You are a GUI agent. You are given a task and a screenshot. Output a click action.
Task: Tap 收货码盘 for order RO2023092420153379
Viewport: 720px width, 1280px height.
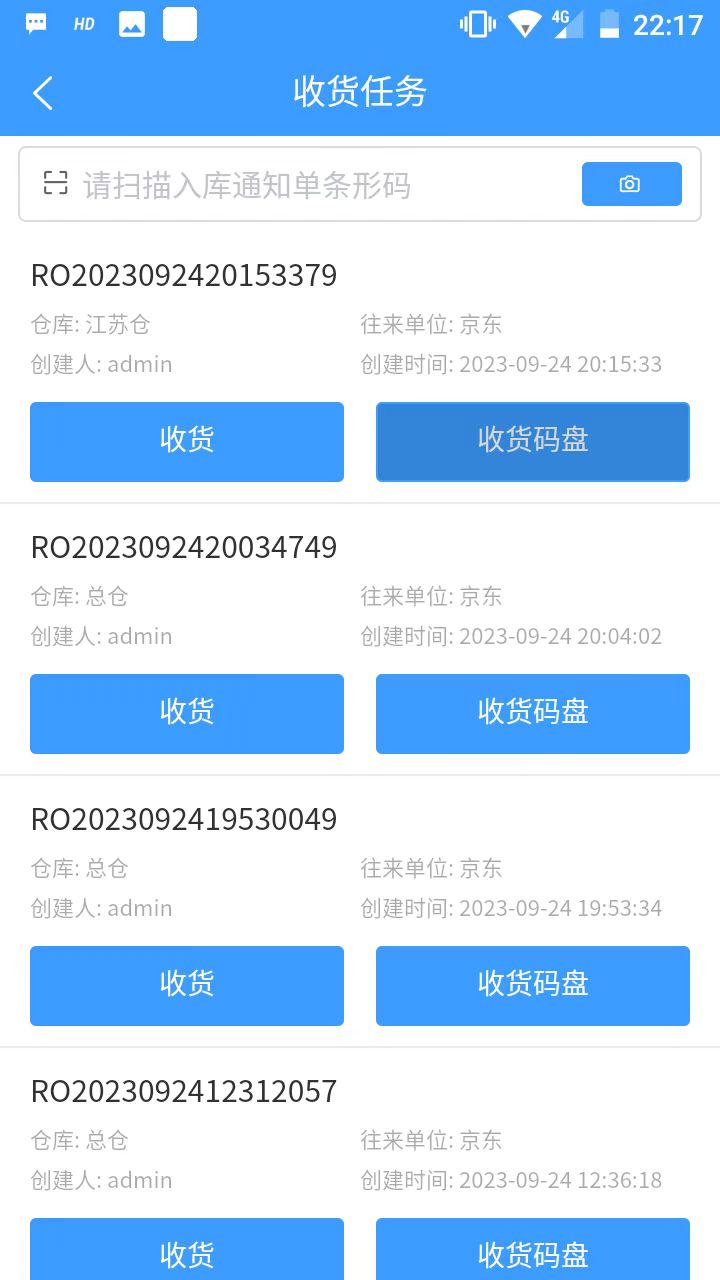533,442
